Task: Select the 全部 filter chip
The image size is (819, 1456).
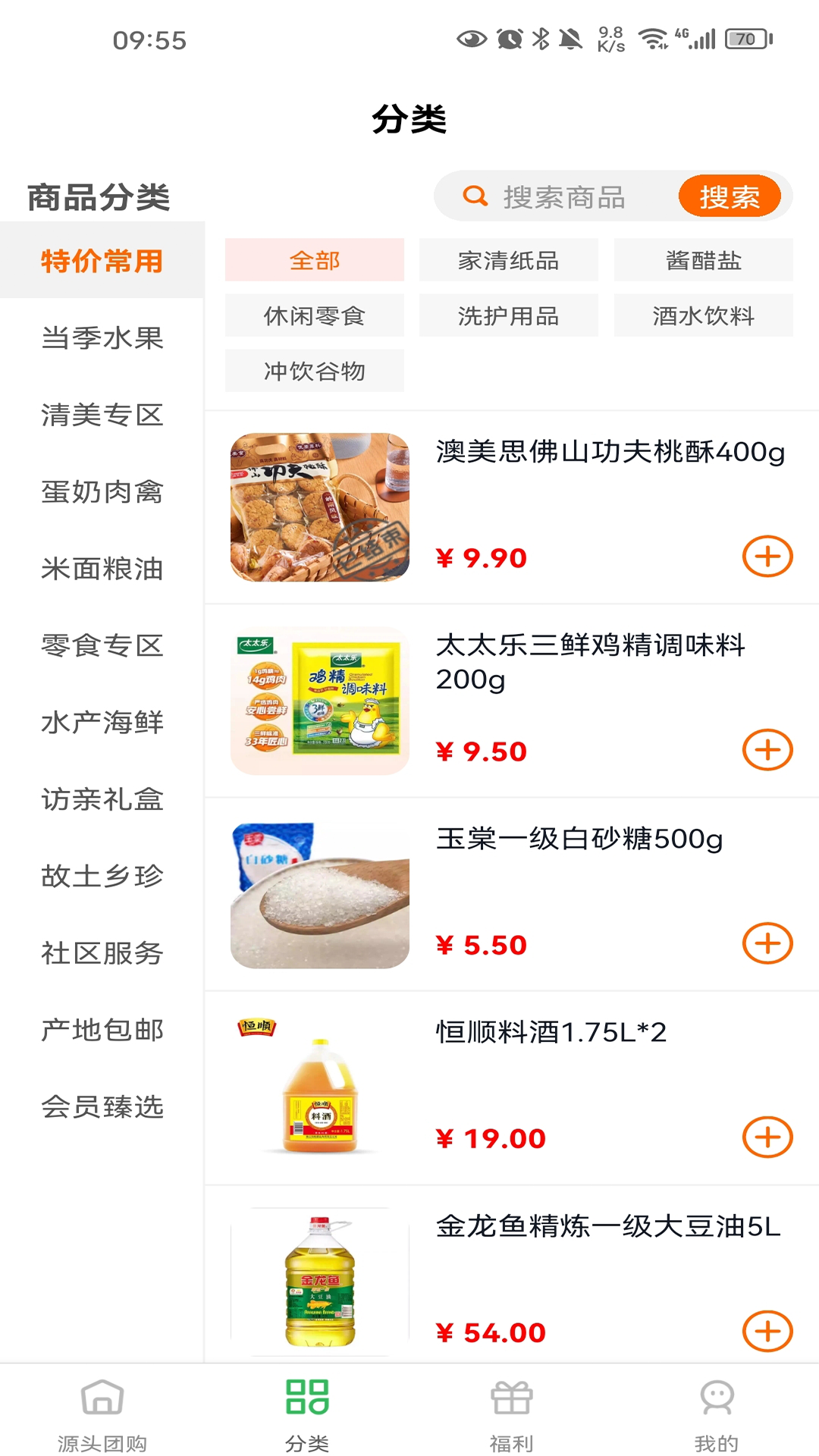Action: 314,259
